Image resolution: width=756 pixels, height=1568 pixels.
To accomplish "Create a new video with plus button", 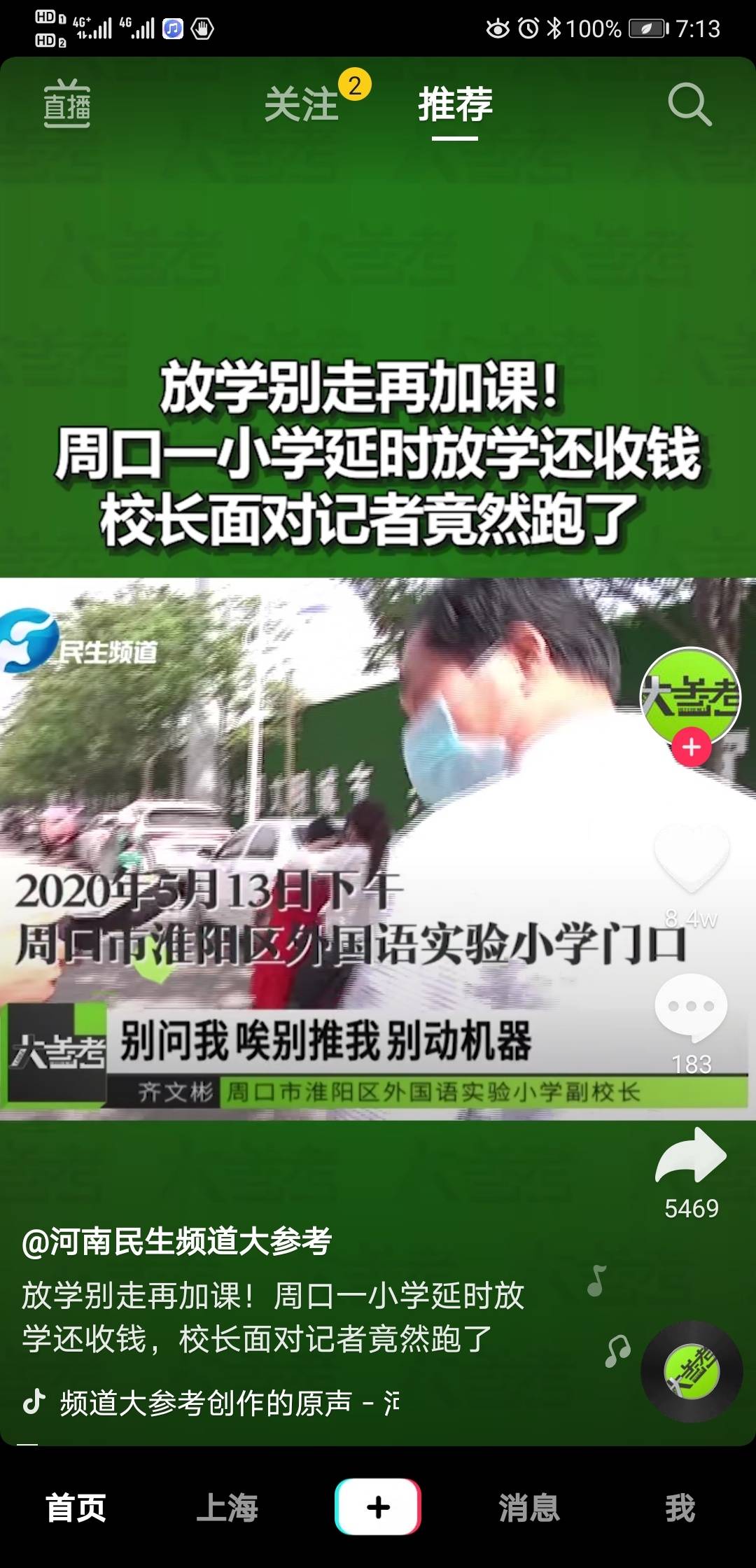I will click(x=378, y=1507).
